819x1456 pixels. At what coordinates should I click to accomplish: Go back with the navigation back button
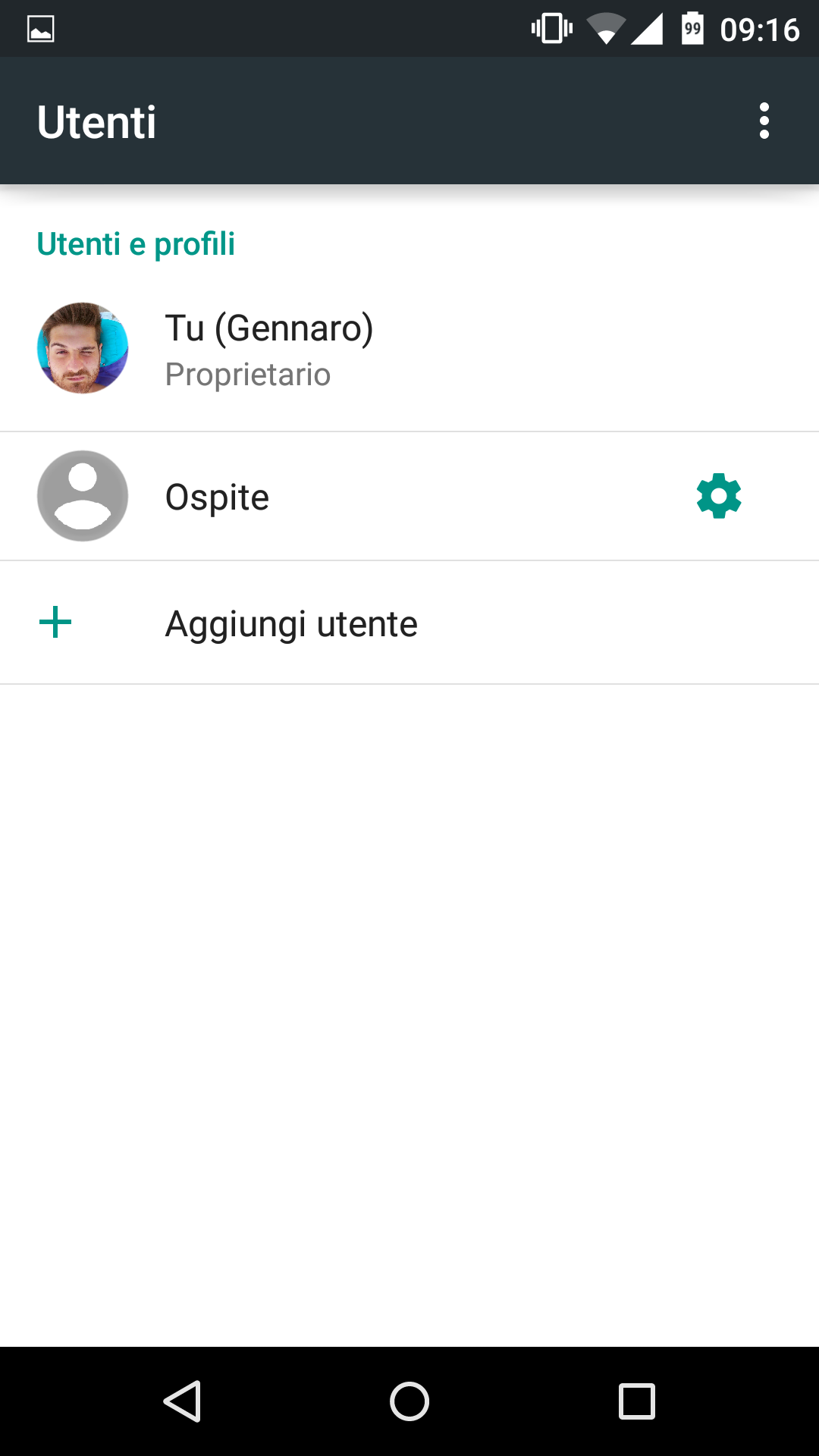[x=182, y=1401]
